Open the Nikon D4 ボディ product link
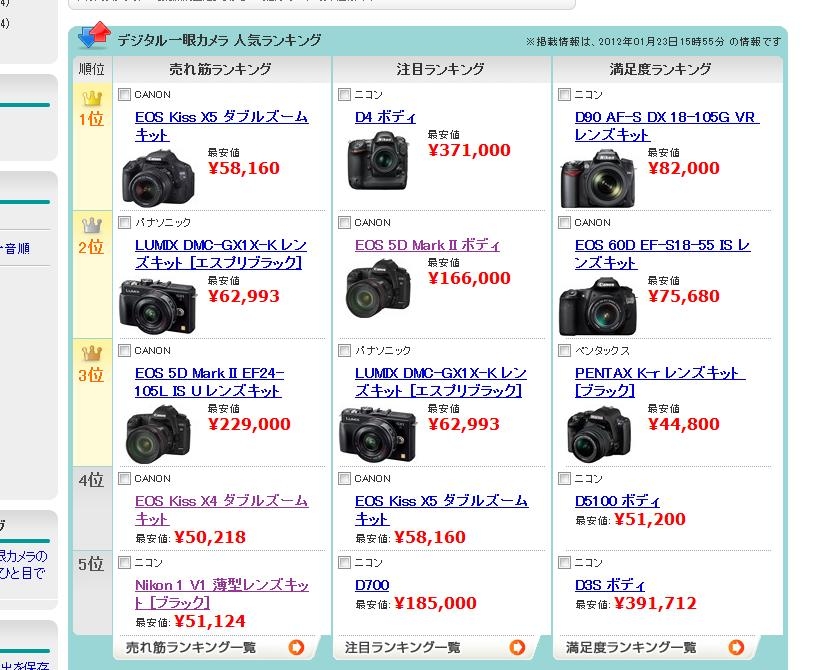Viewport: 834px width, 670px height. (385, 117)
